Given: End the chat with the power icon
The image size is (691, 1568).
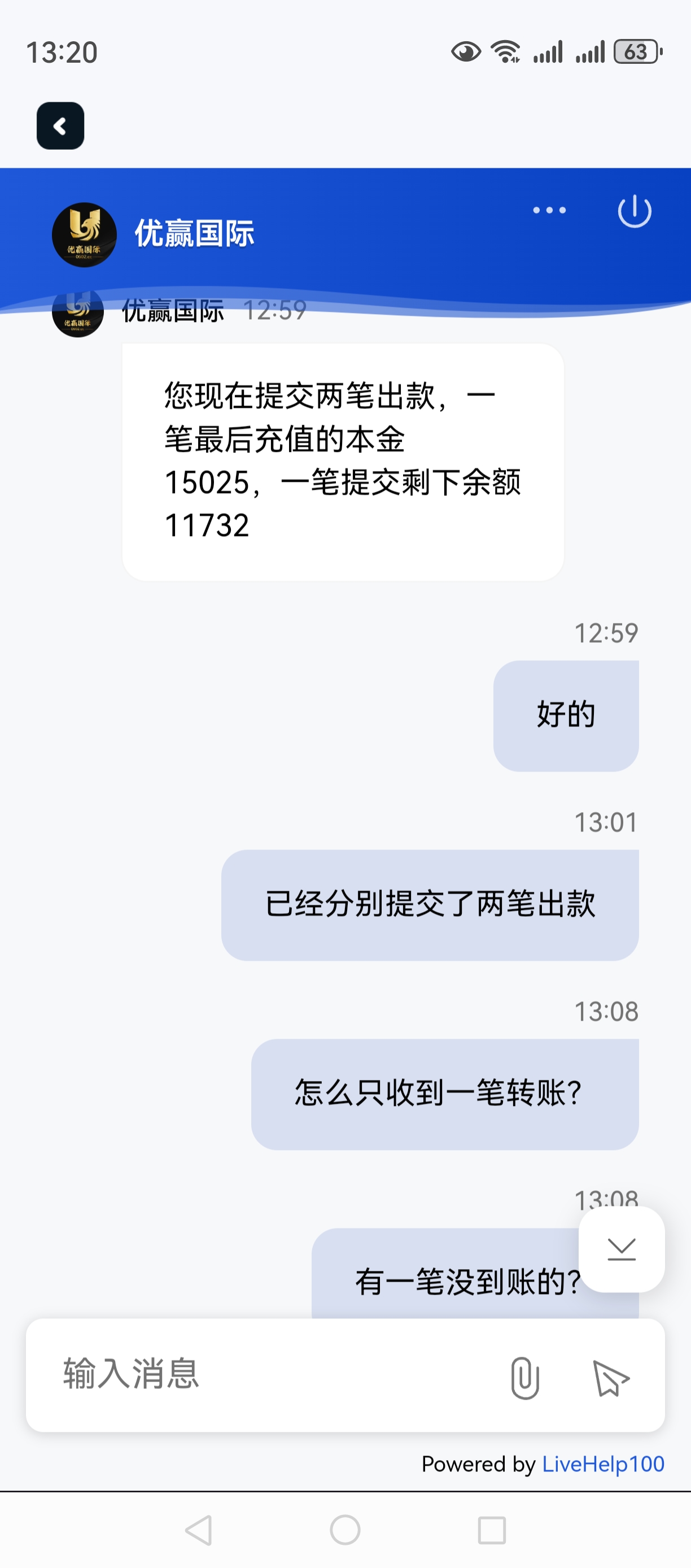Looking at the screenshot, I should (x=635, y=211).
